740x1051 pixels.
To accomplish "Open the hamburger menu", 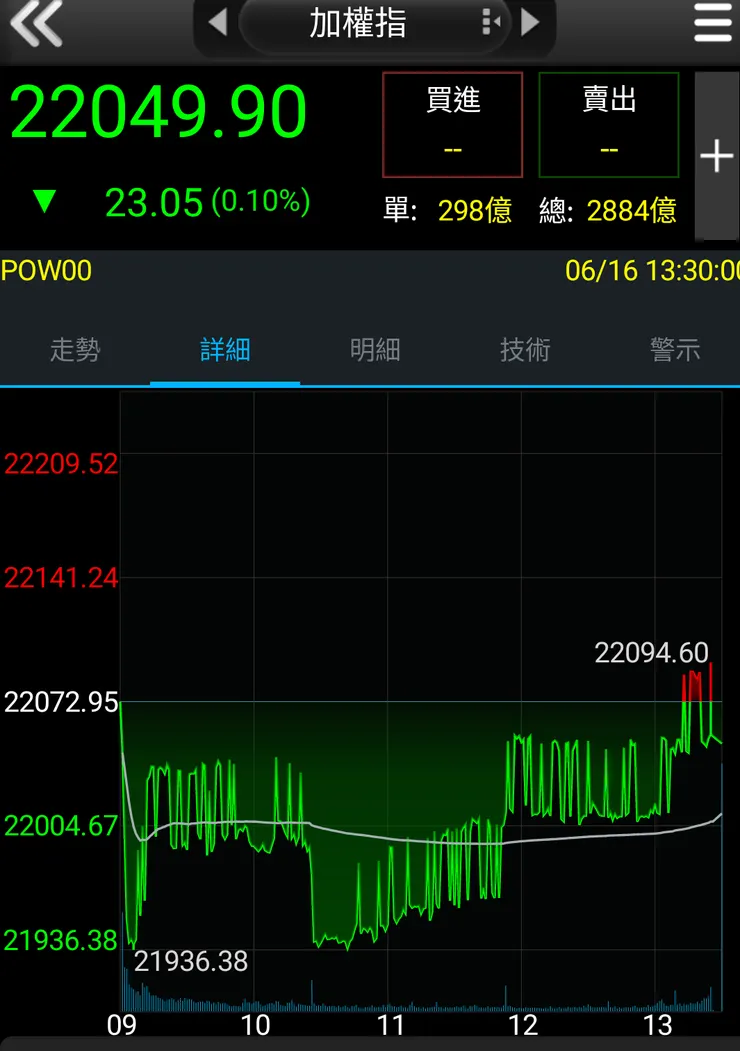I will [711, 22].
